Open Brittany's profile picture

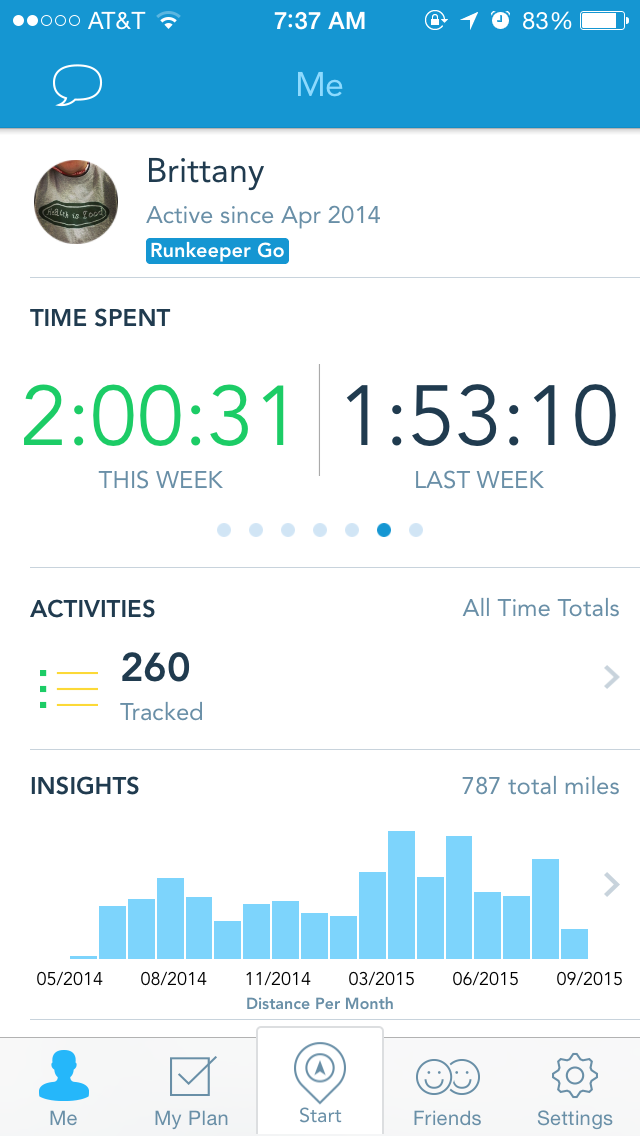tap(76, 200)
